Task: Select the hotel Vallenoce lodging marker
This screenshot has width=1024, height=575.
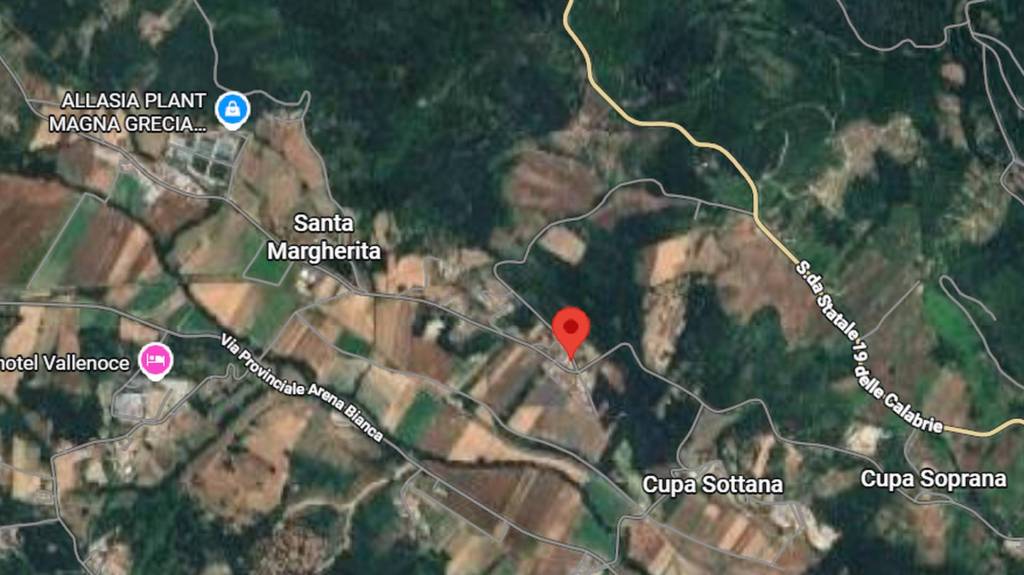Action: (155, 360)
